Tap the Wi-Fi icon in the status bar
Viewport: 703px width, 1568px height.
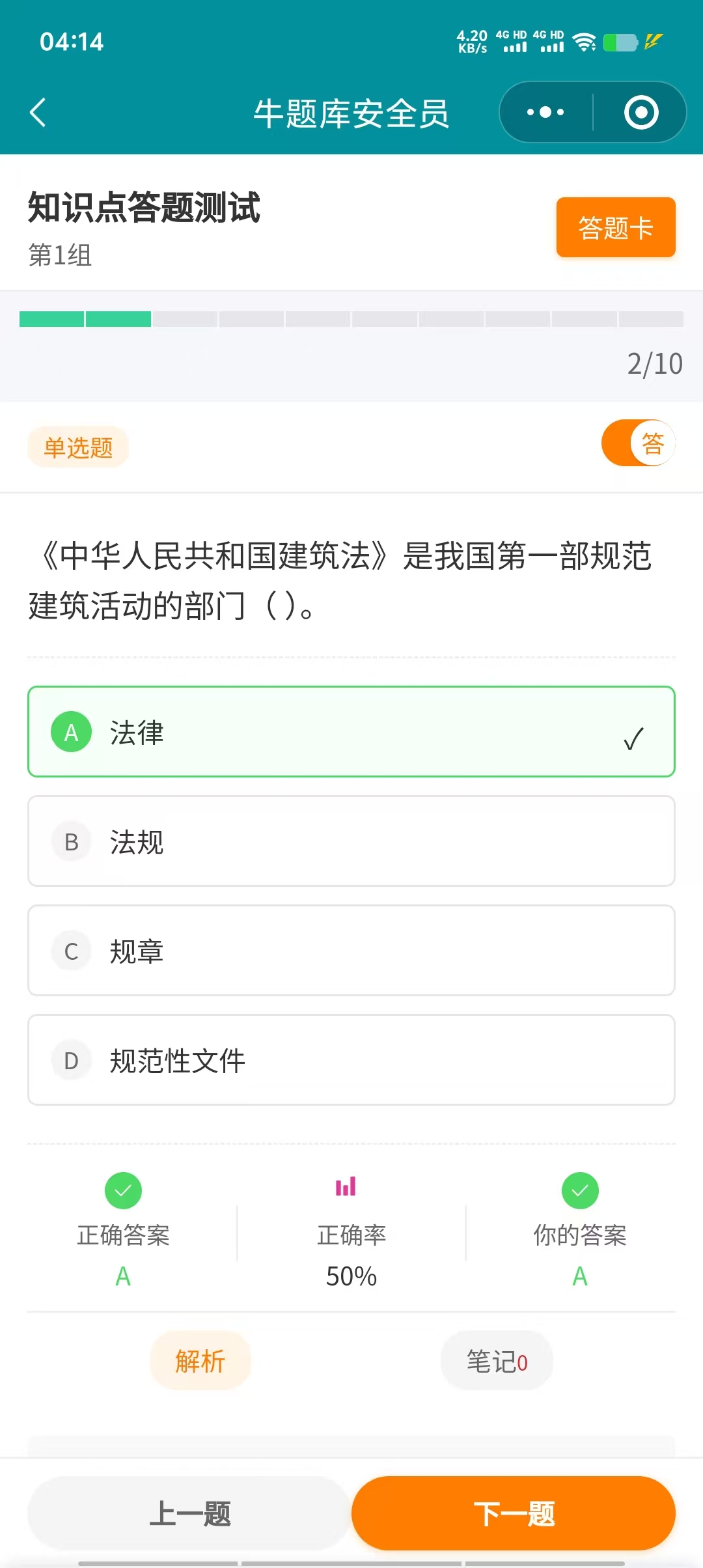(585, 41)
